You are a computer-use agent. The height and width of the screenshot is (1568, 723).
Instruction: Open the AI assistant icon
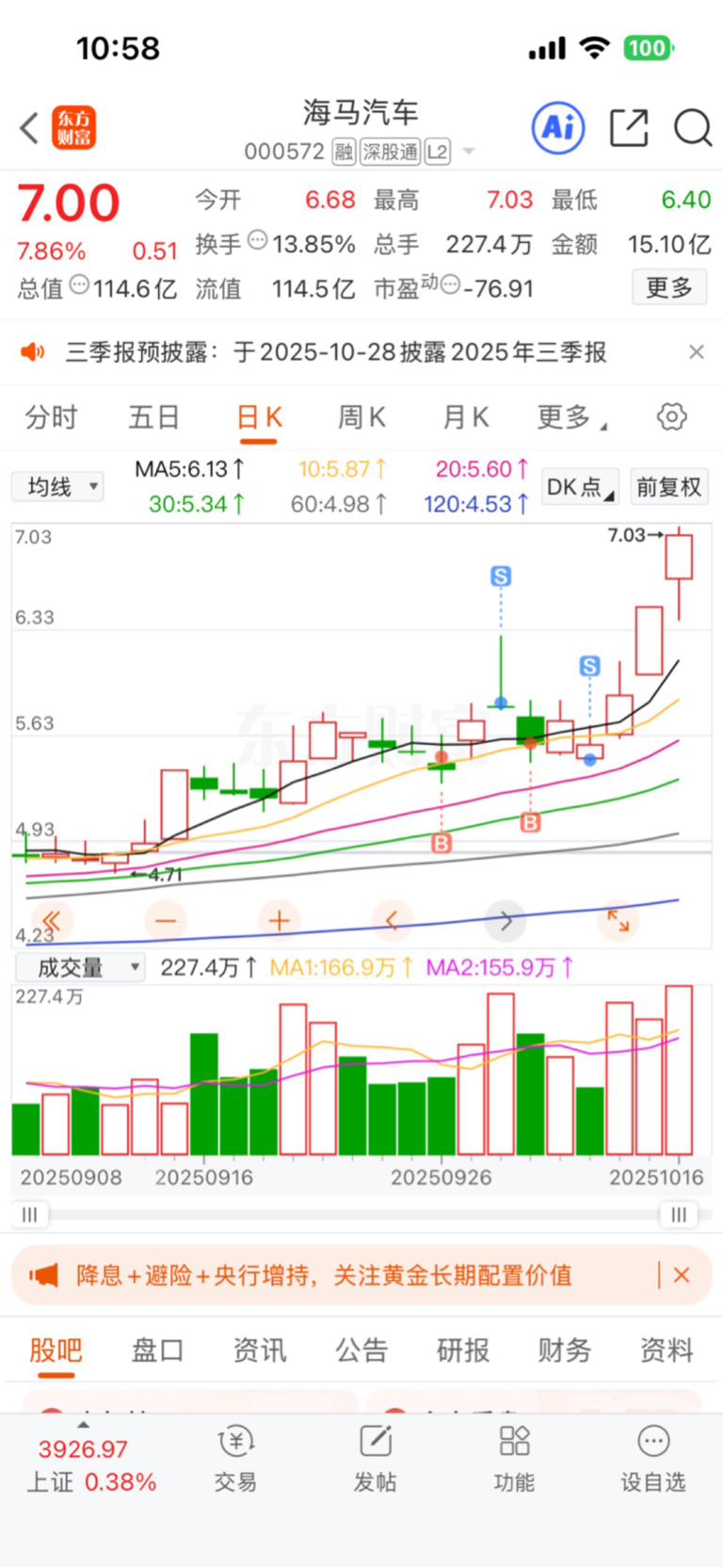(558, 128)
